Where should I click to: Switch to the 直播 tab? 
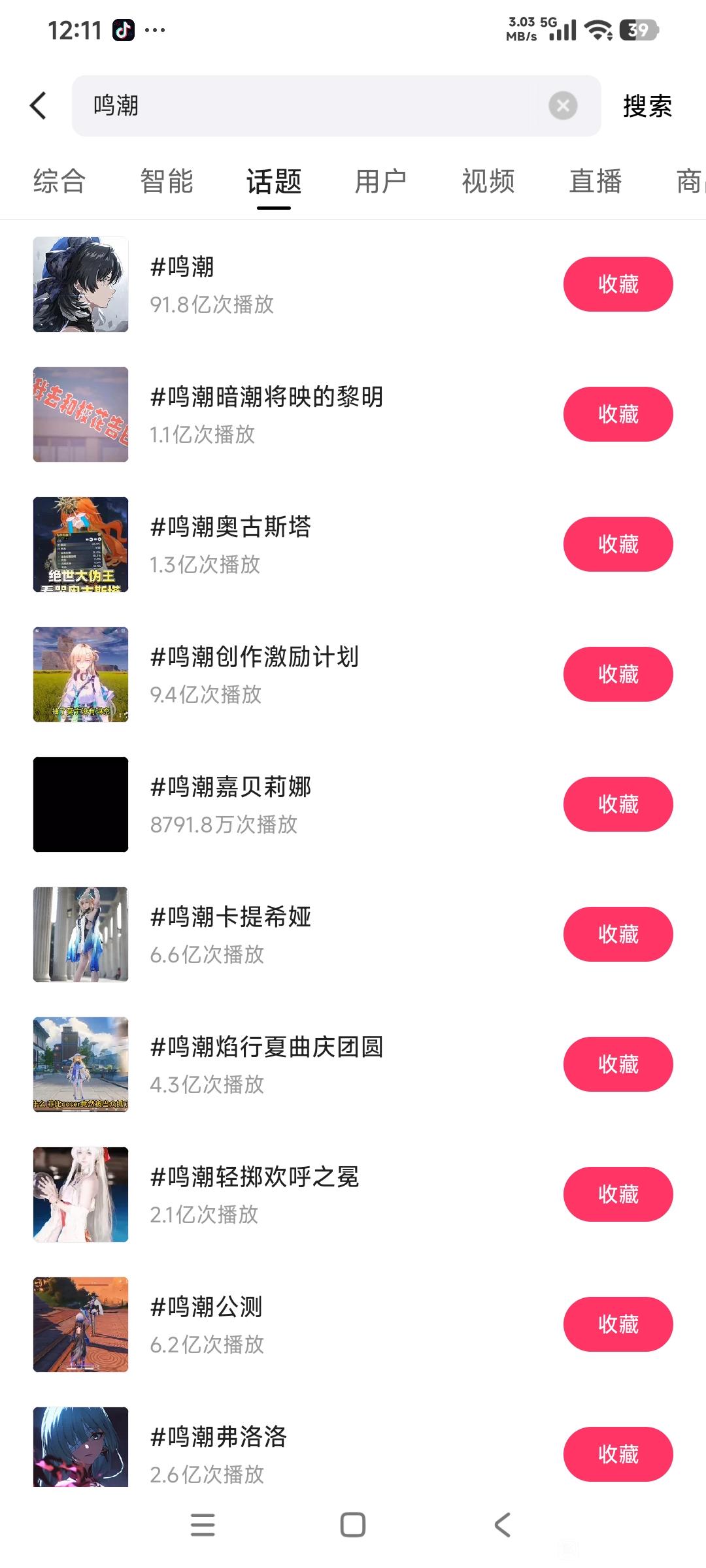point(595,182)
